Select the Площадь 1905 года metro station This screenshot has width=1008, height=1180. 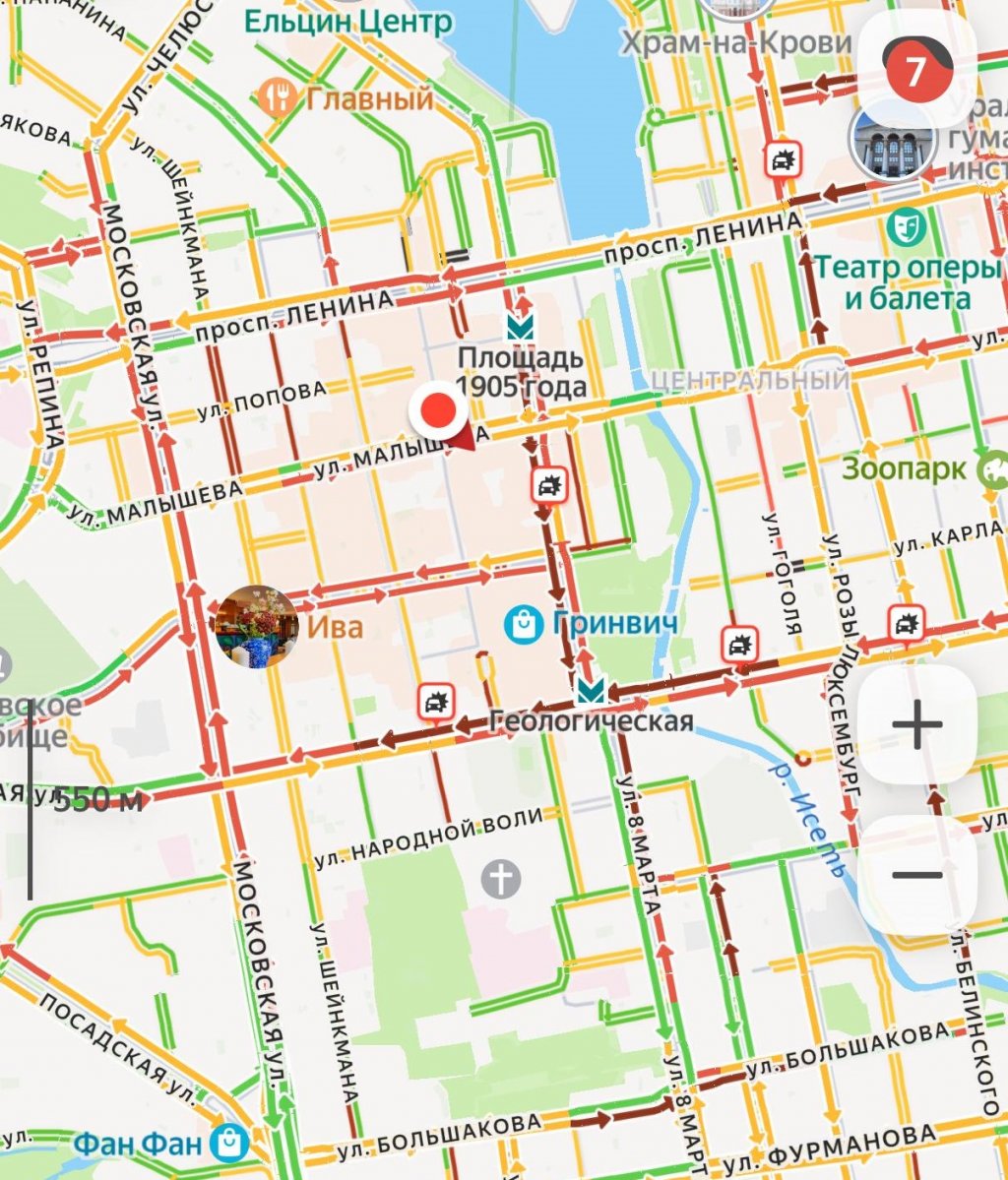(x=517, y=325)
